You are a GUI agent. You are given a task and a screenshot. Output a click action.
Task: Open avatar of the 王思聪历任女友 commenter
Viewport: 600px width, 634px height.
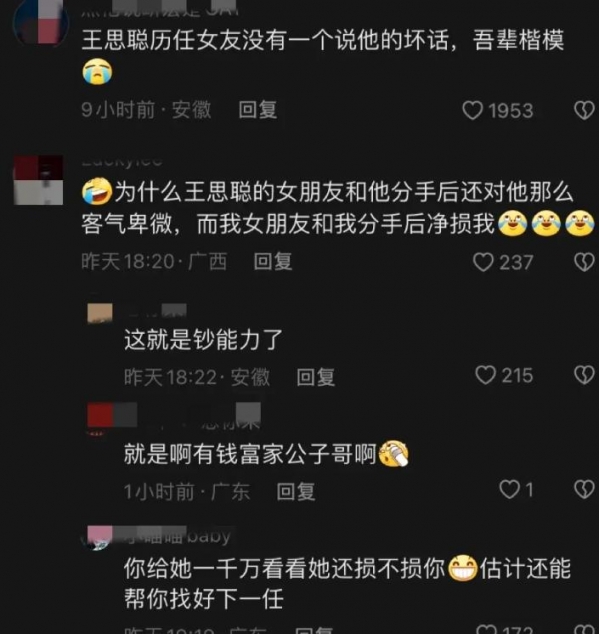[x=40, y=22]
